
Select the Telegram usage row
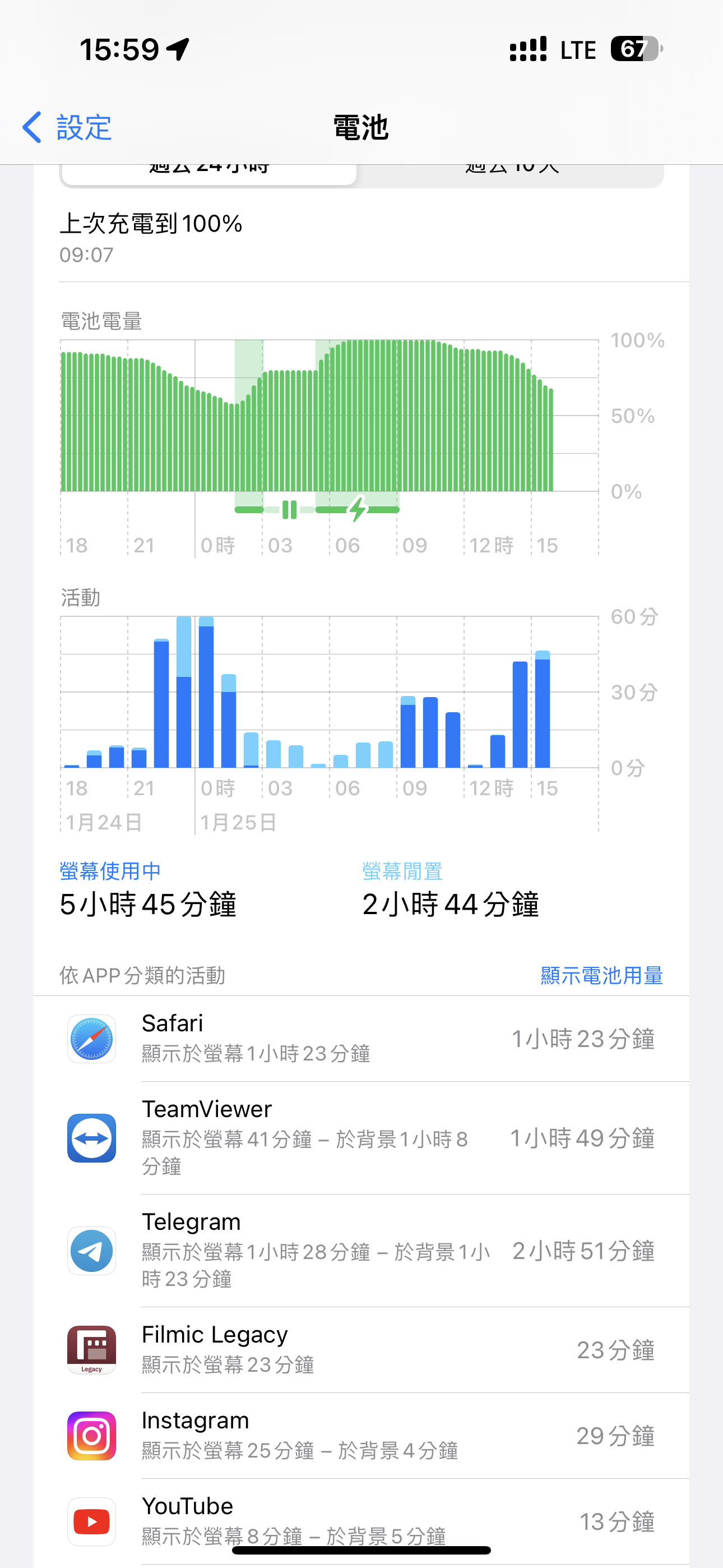pos(361,1250)
